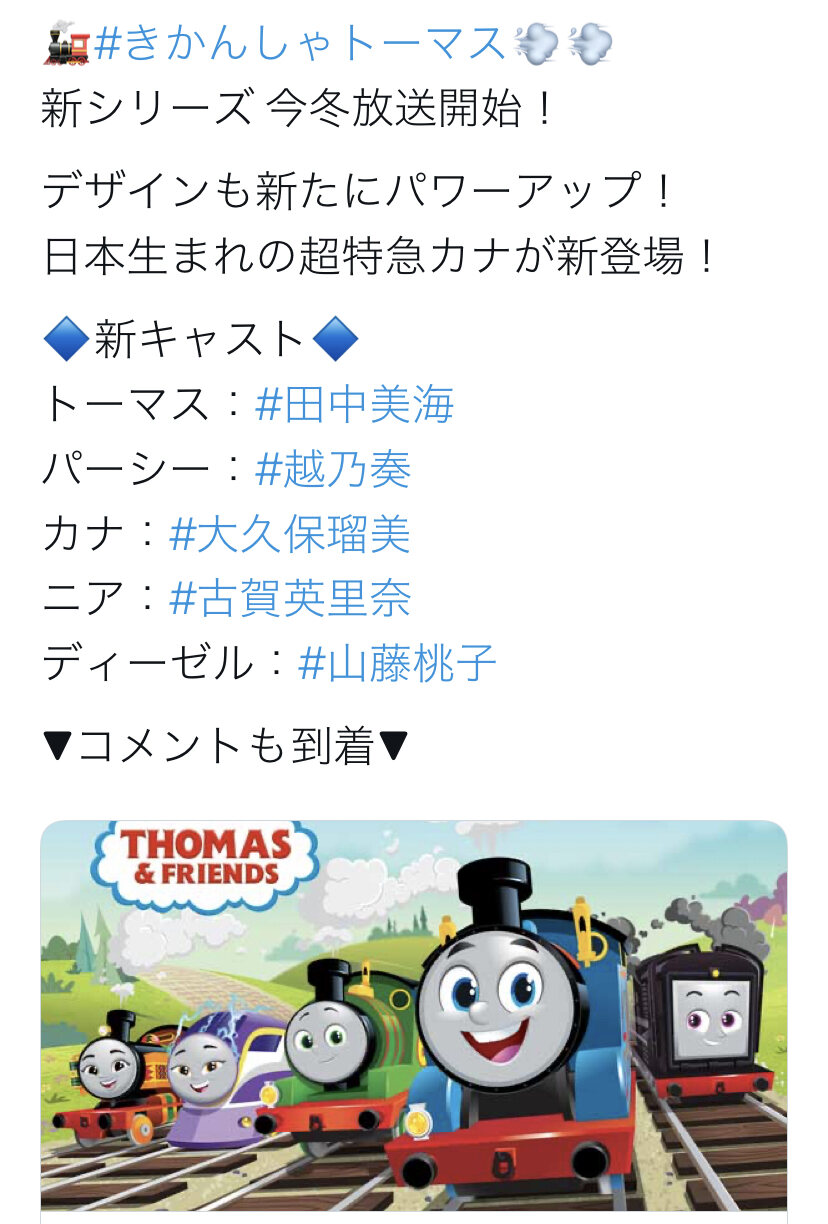View the #古賀英里奈 hashtag

coord(290,598)
